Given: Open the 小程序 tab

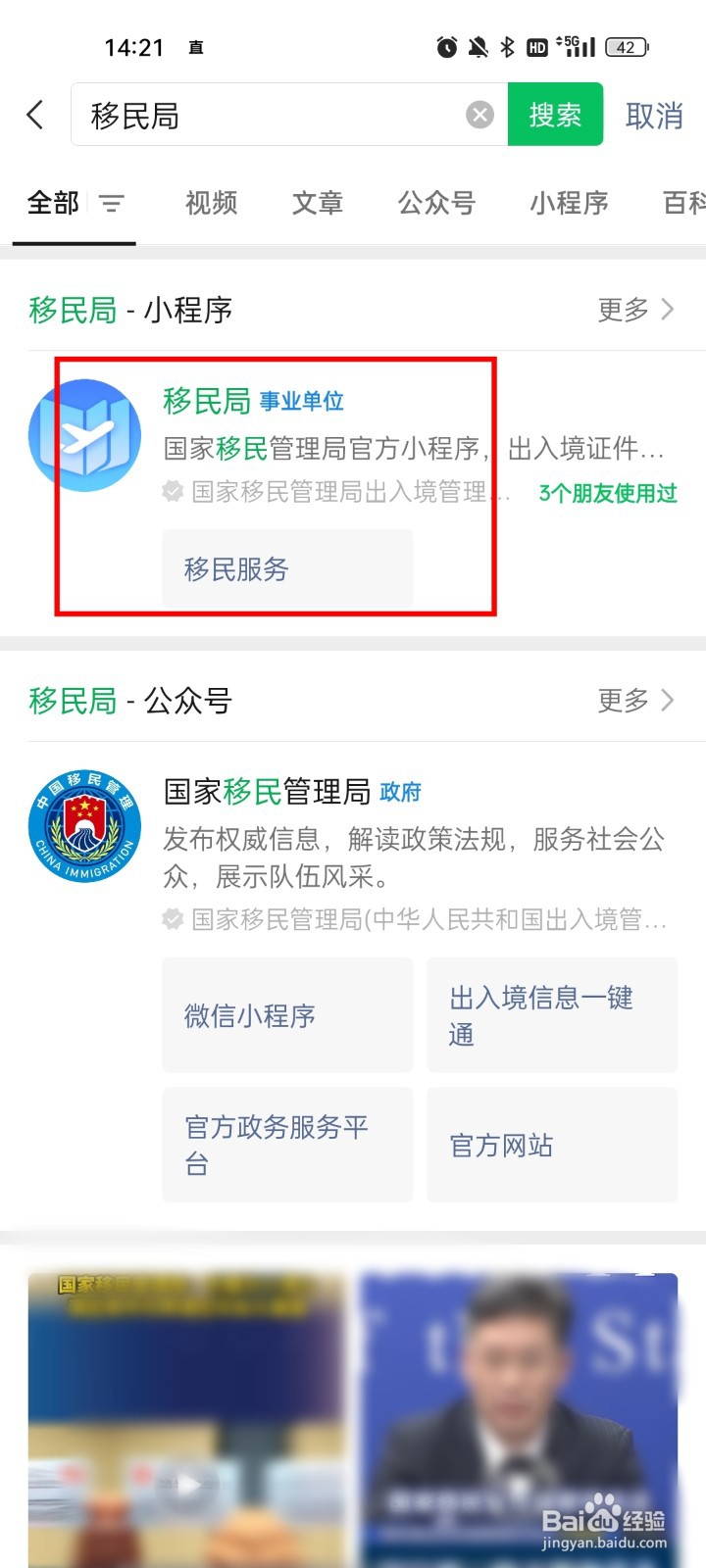Looking at the screenshot, I should (569, 204).
